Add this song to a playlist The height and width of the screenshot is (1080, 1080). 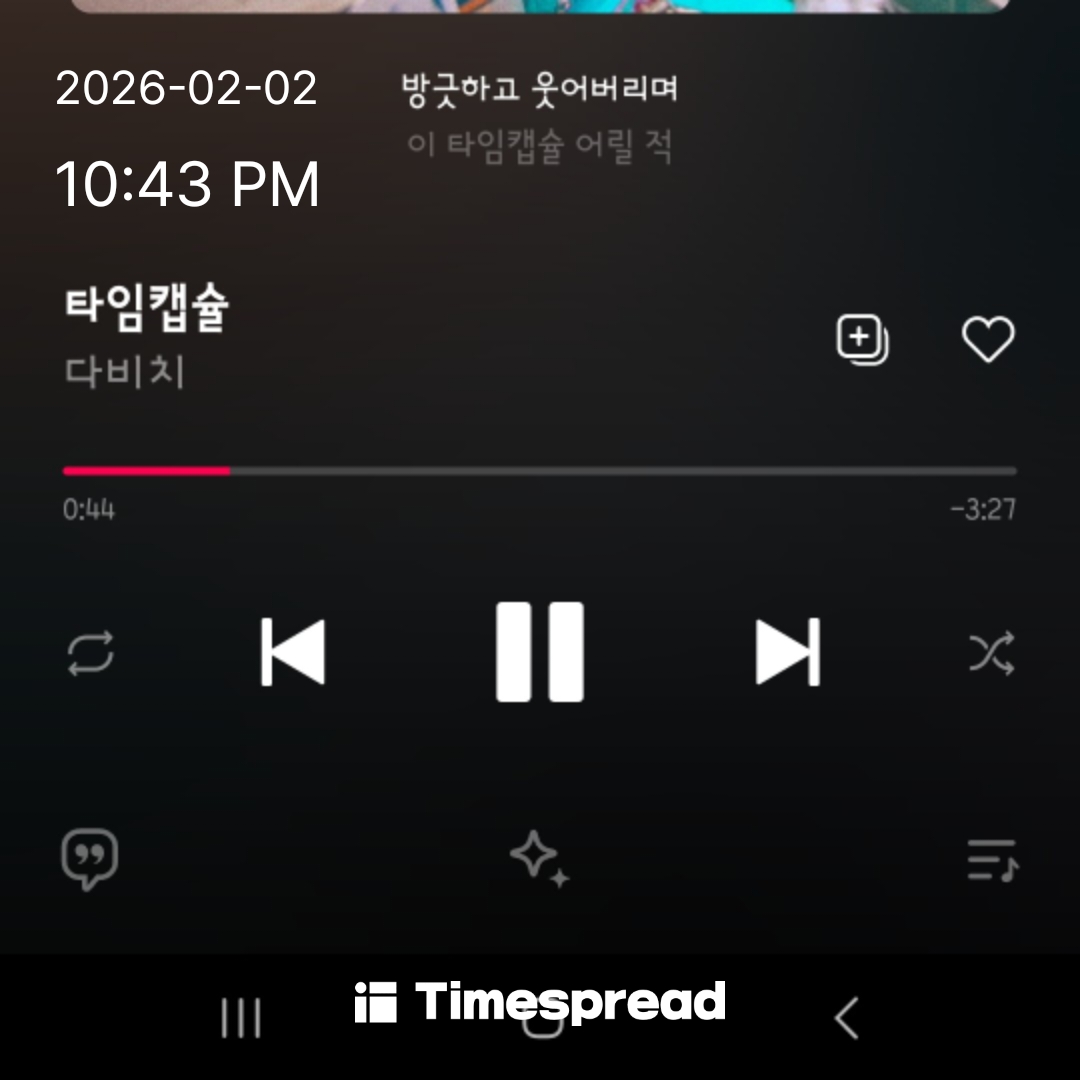tap(862, 340)
